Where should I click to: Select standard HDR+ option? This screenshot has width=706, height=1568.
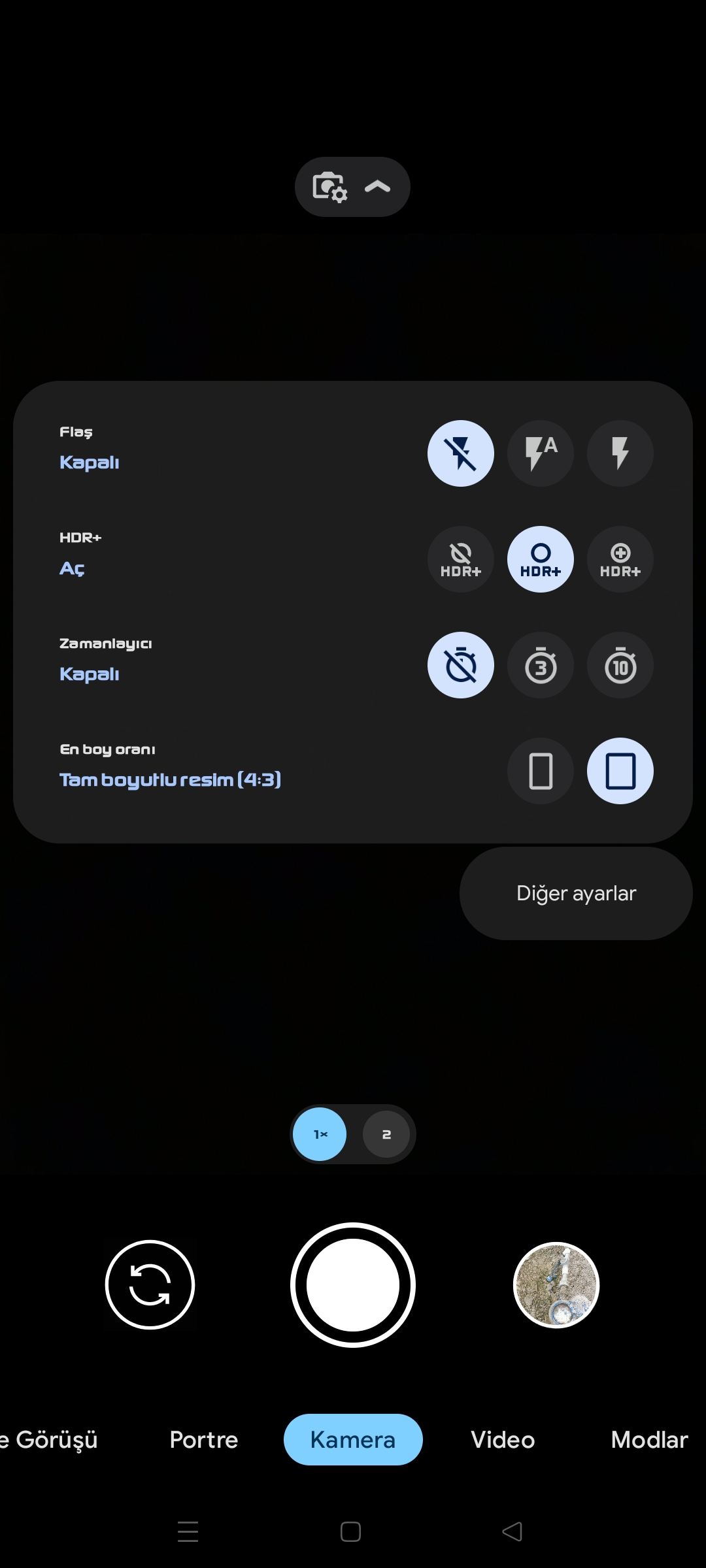pyautogui.click(x=541, y=559)
